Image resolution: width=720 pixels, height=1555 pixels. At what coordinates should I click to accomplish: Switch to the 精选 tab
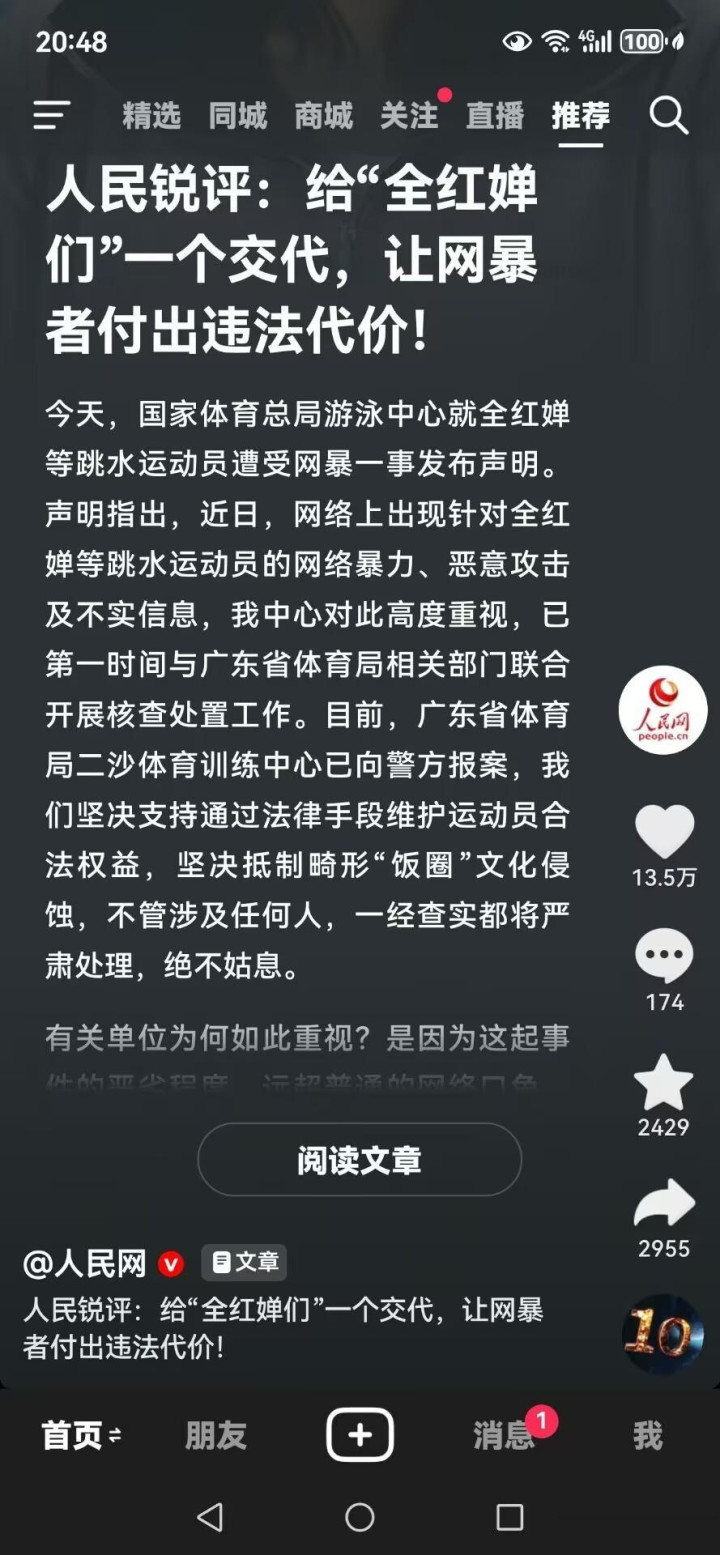151,116
